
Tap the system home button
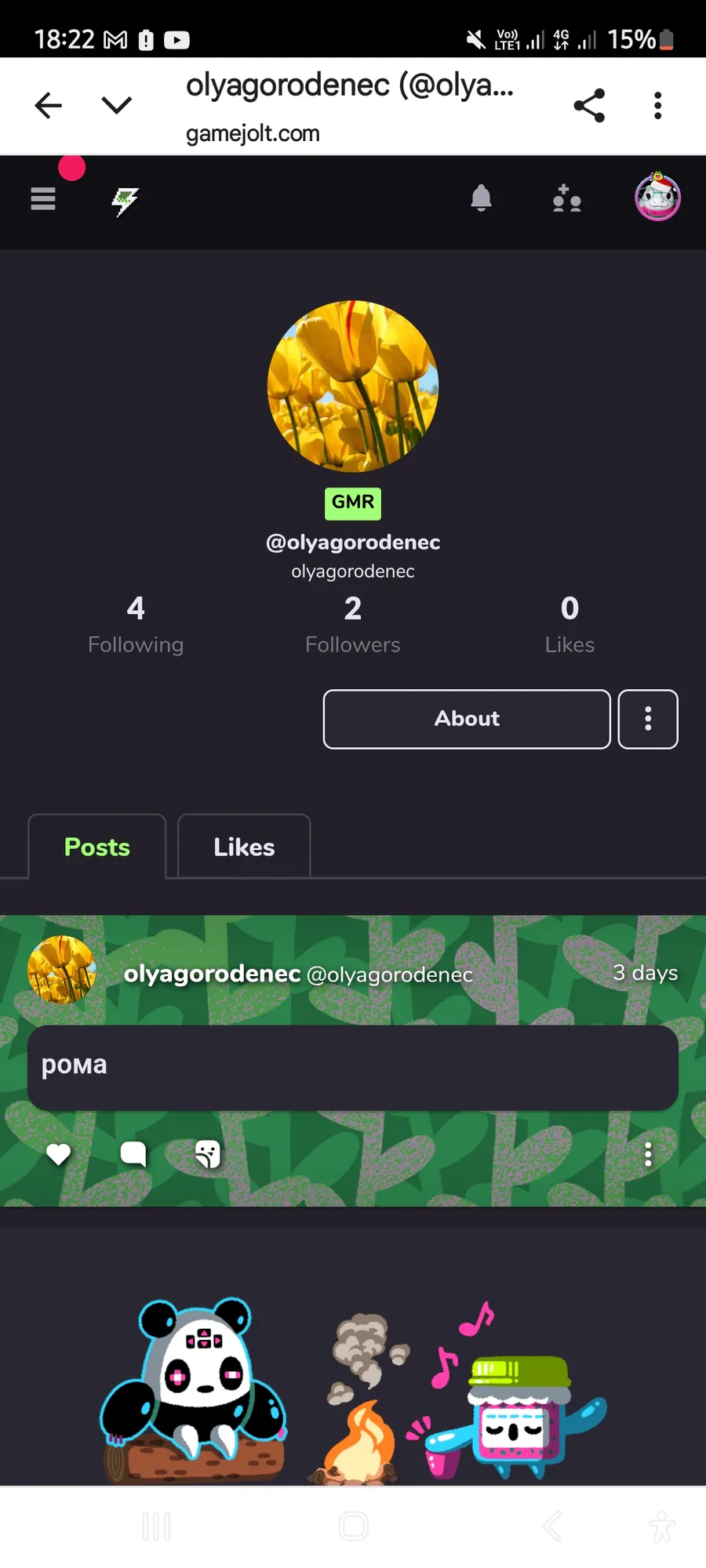coord(354,1526)
